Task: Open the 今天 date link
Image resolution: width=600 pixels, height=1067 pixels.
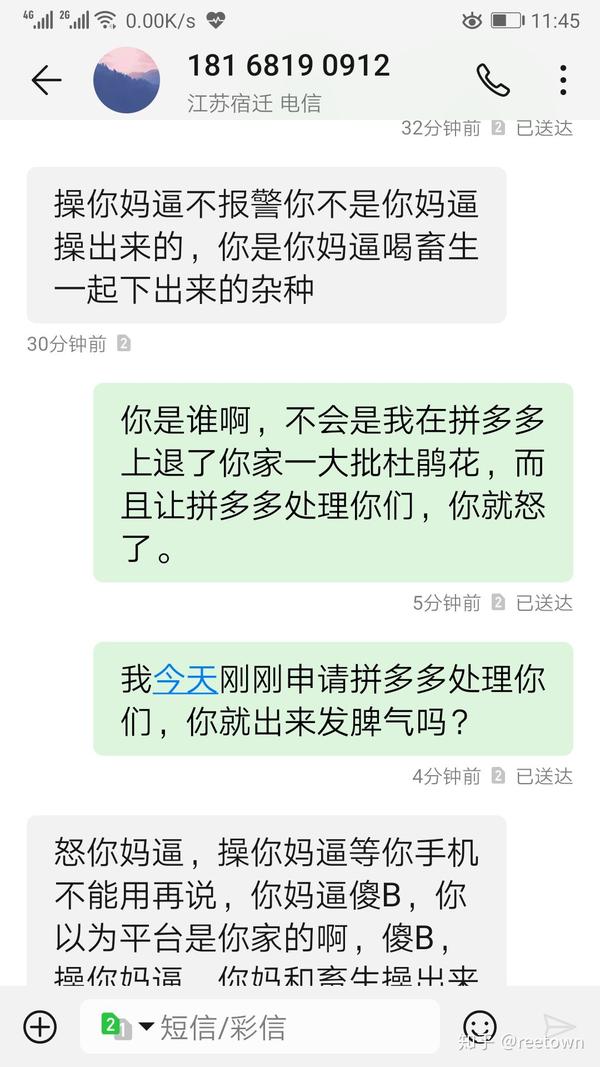Action: coord(185,680)
